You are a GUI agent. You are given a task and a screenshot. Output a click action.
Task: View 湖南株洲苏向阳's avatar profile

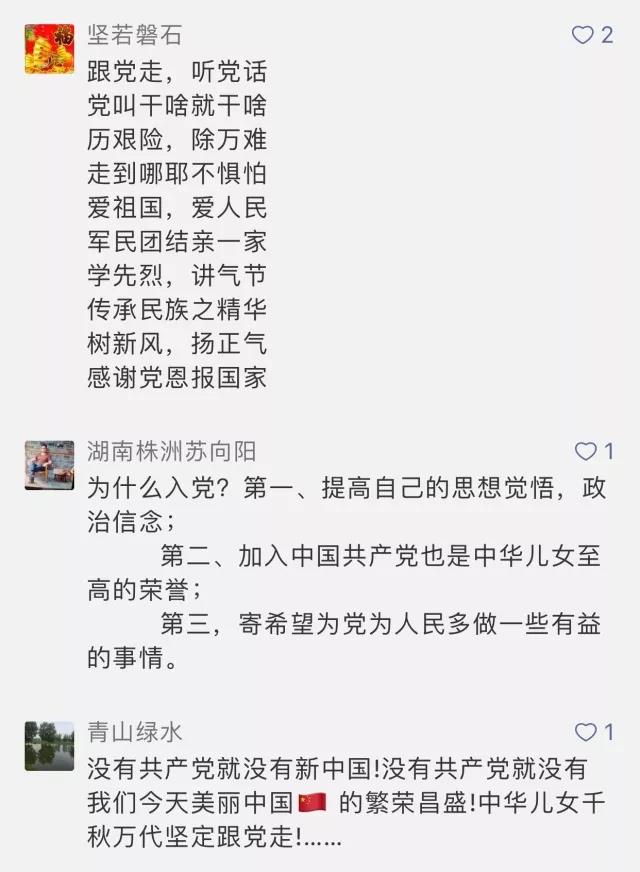[x=50, y=465]
